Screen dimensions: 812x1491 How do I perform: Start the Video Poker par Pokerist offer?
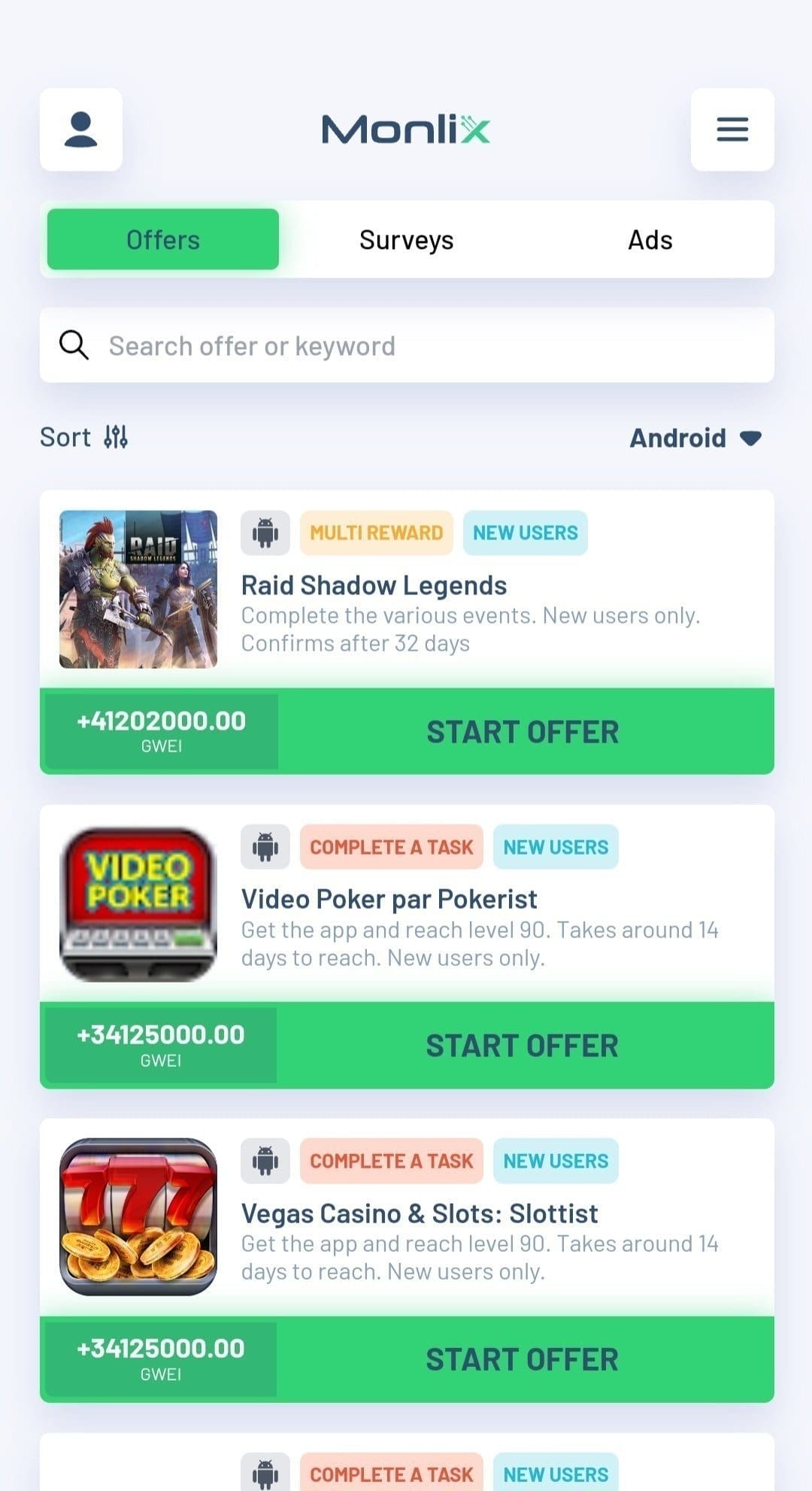524,1046
